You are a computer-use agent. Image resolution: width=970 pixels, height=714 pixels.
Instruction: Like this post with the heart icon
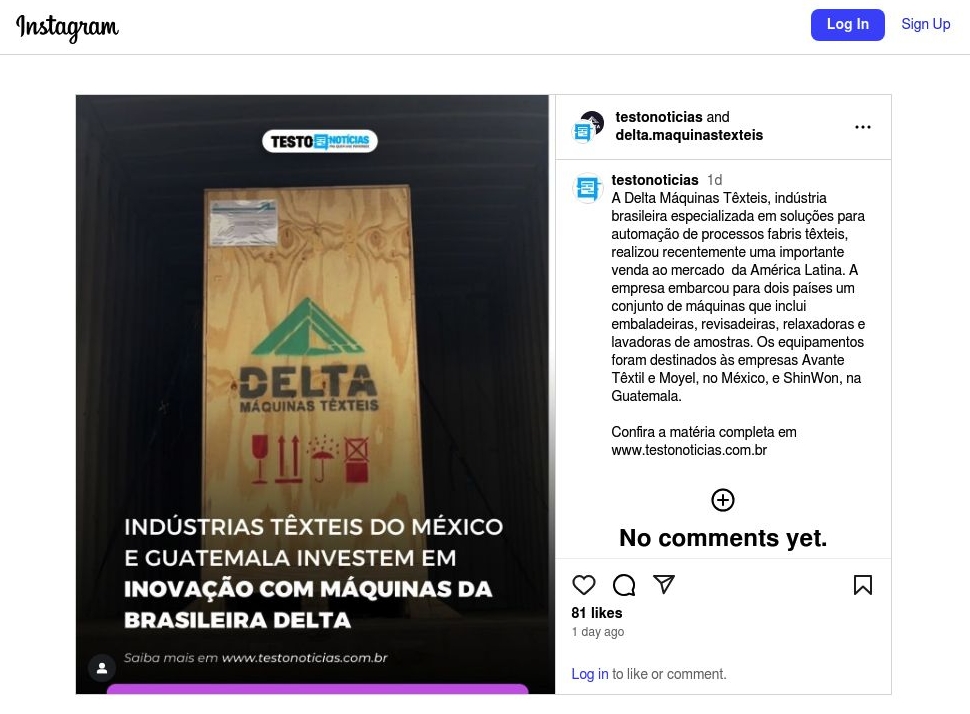(x=584, y=585)
